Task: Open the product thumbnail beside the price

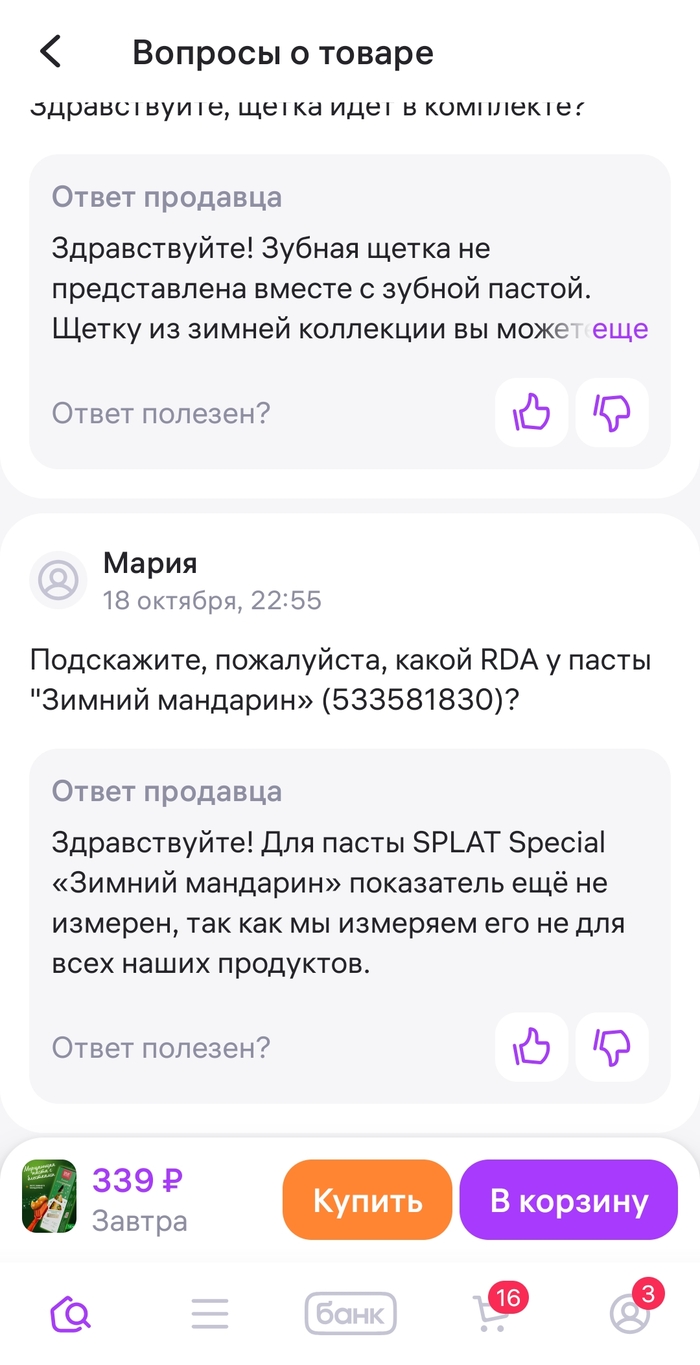Action: [x=49, y=1197]
